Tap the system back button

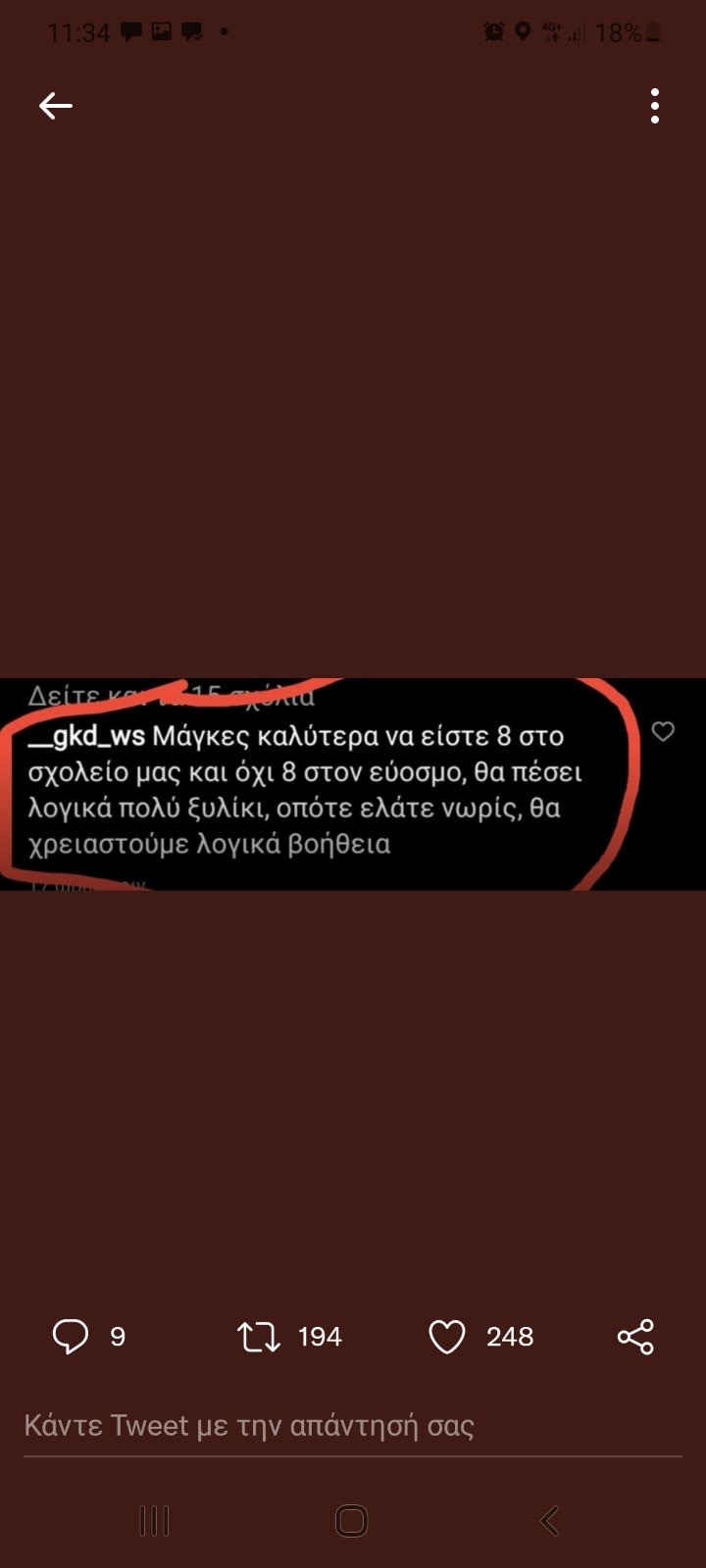coord(549,1521)
